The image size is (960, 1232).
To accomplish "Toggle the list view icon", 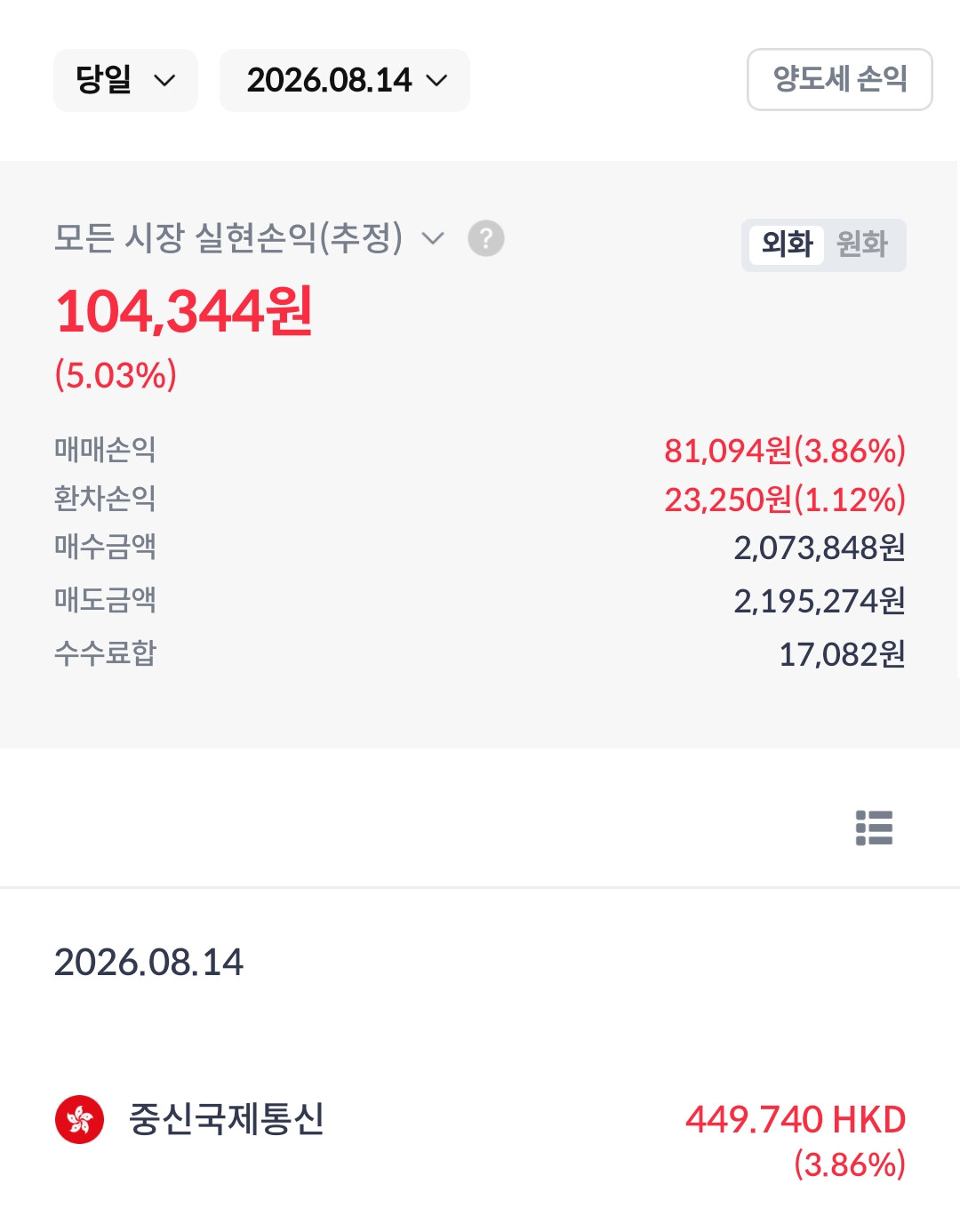I will tap(874, 828).
